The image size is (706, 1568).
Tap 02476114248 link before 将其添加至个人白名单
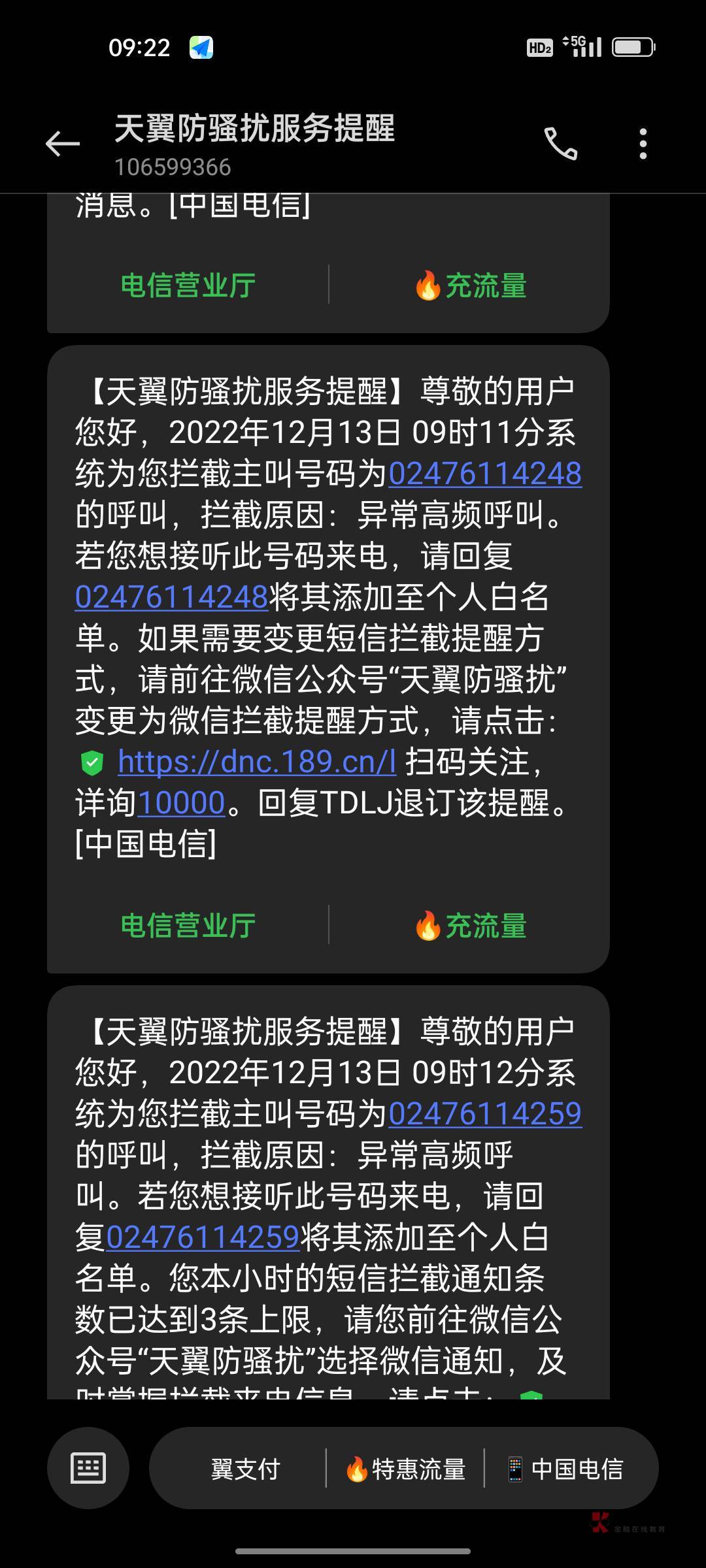click(172, 597)
